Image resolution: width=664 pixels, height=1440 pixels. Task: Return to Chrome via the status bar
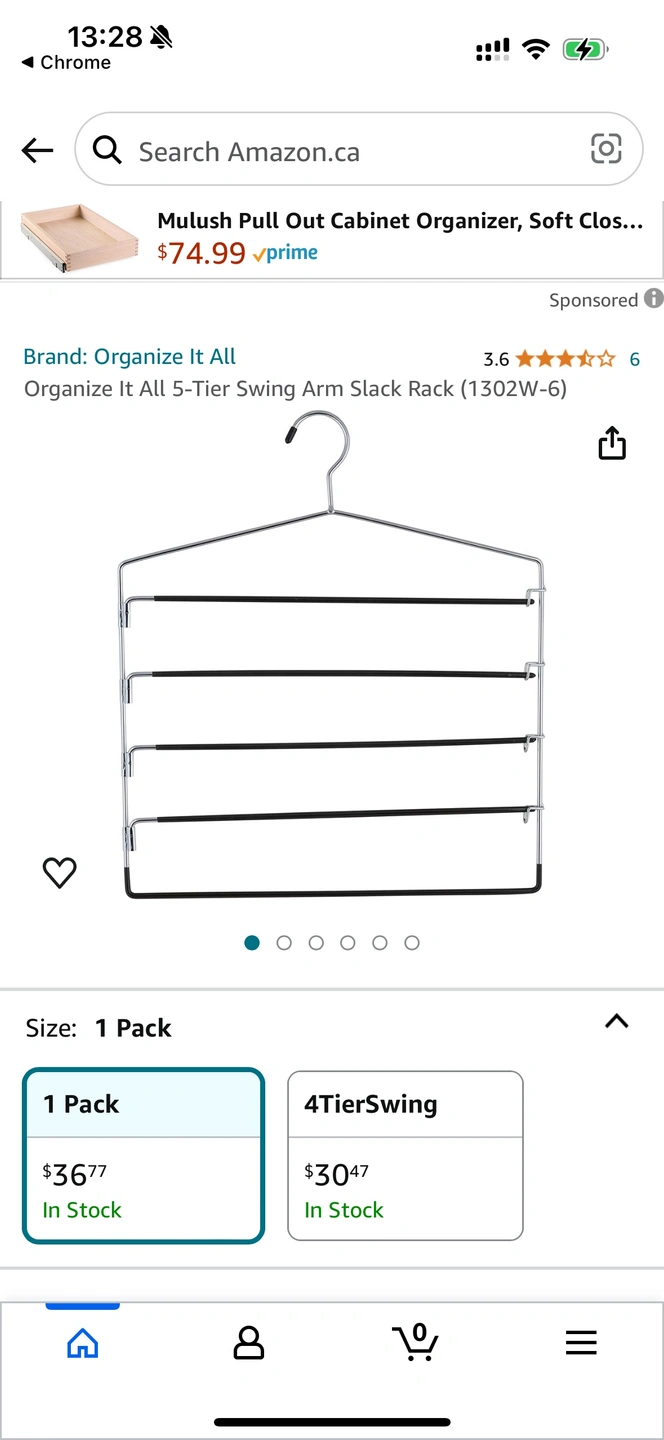point(66,62)
